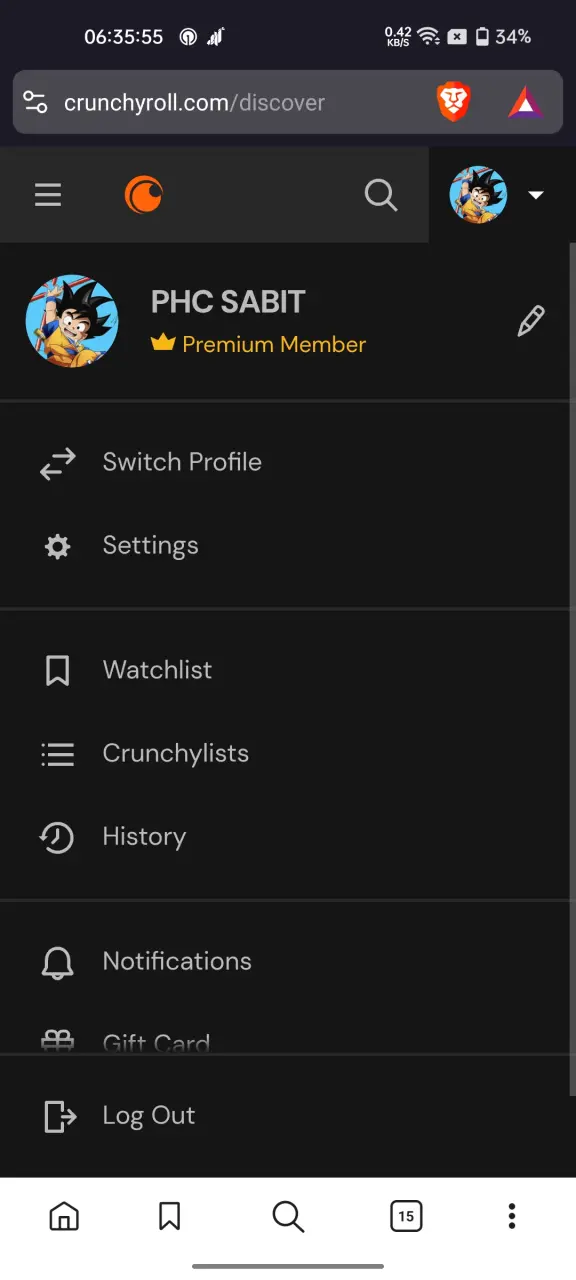Open Switch Profile
This screenshot has width=576, height=1280.
[288, 463]
